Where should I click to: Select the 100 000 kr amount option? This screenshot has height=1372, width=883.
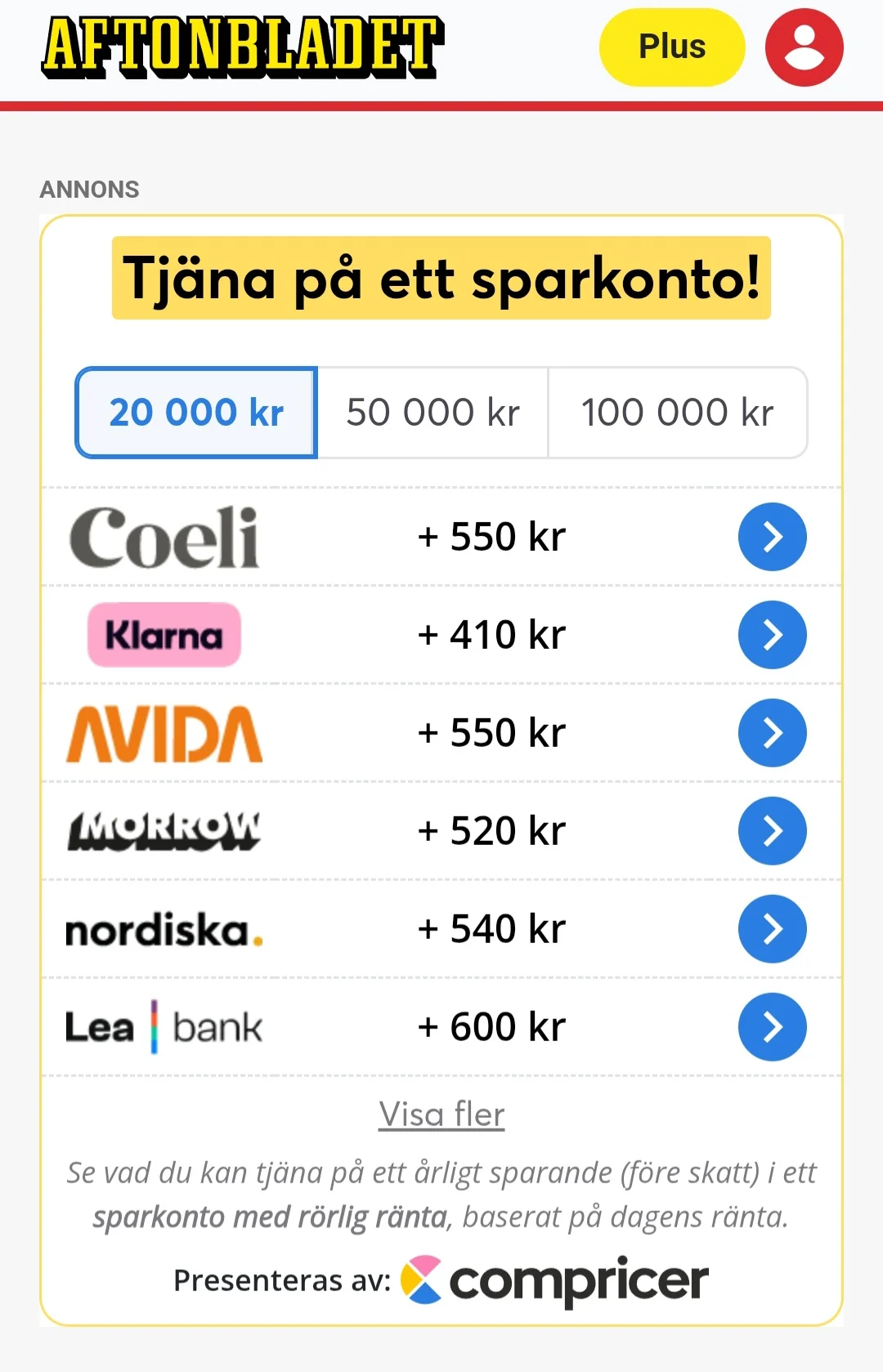(678, 412)
